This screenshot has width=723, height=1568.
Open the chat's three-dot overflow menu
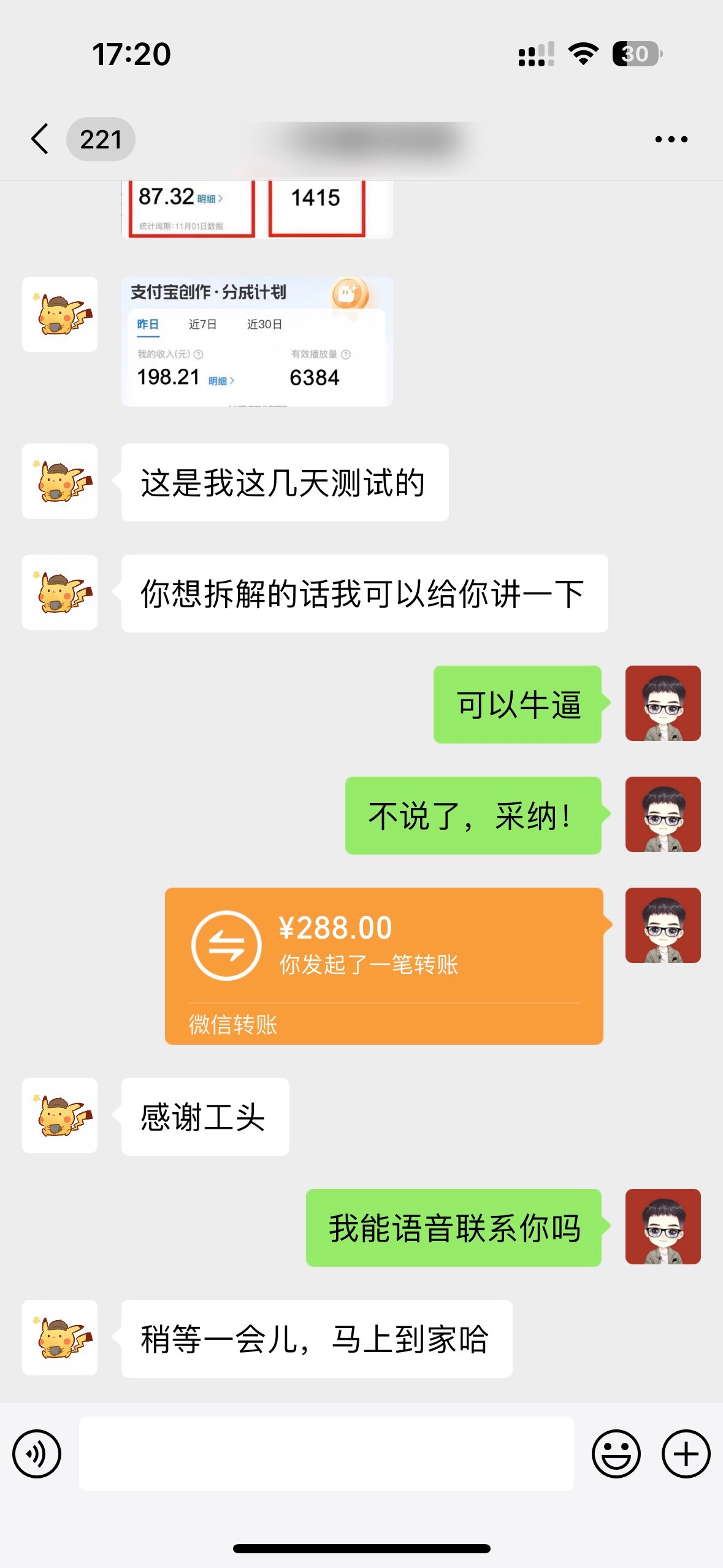671,139
